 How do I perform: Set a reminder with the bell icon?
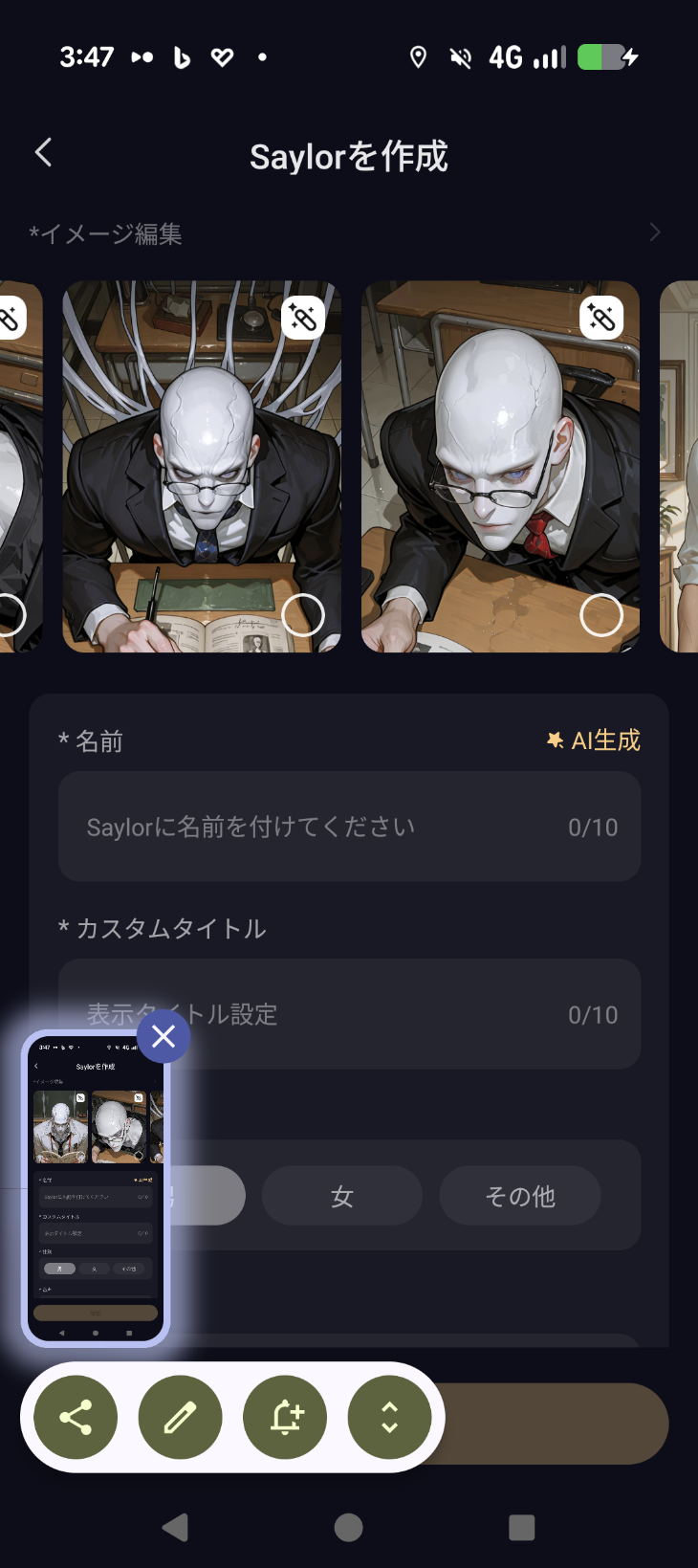tap(285, 1417)
